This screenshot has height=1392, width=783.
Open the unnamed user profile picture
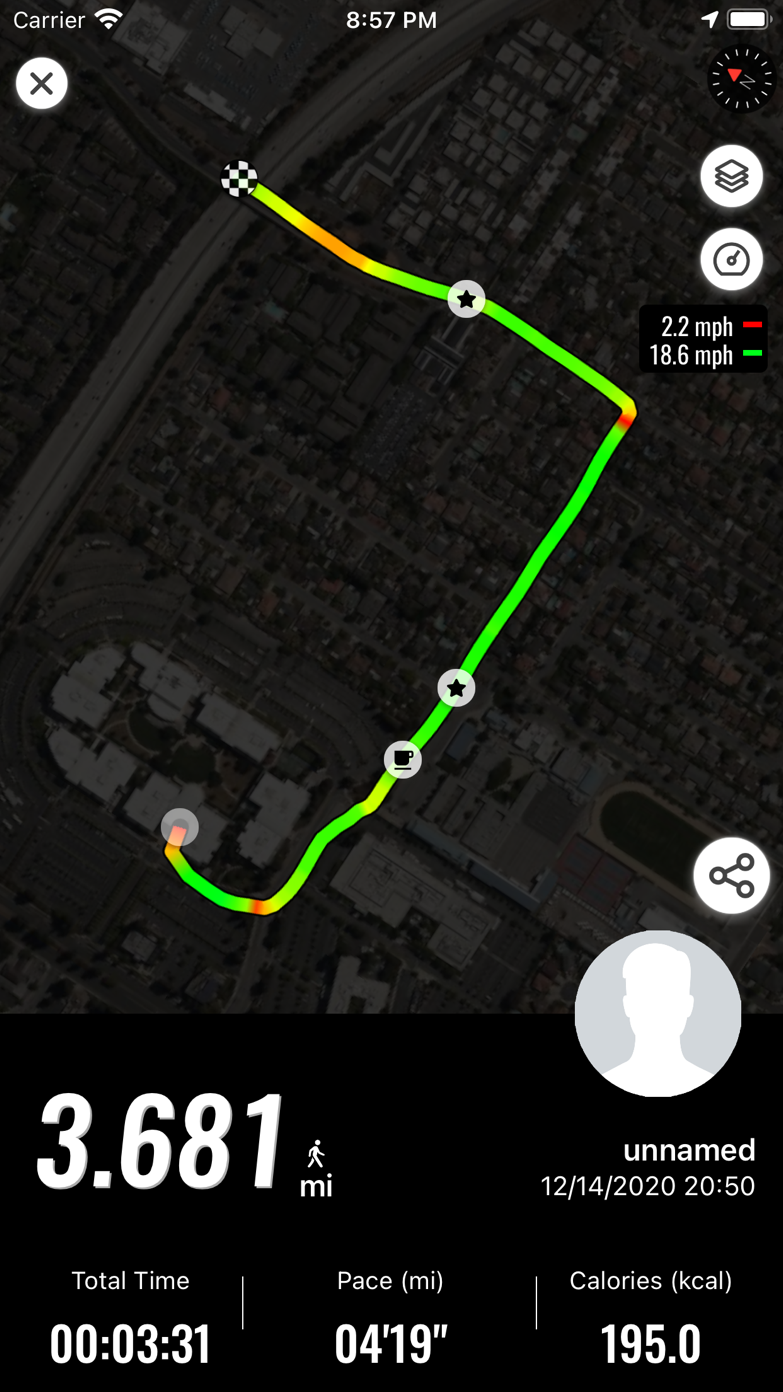[658, 1013]
